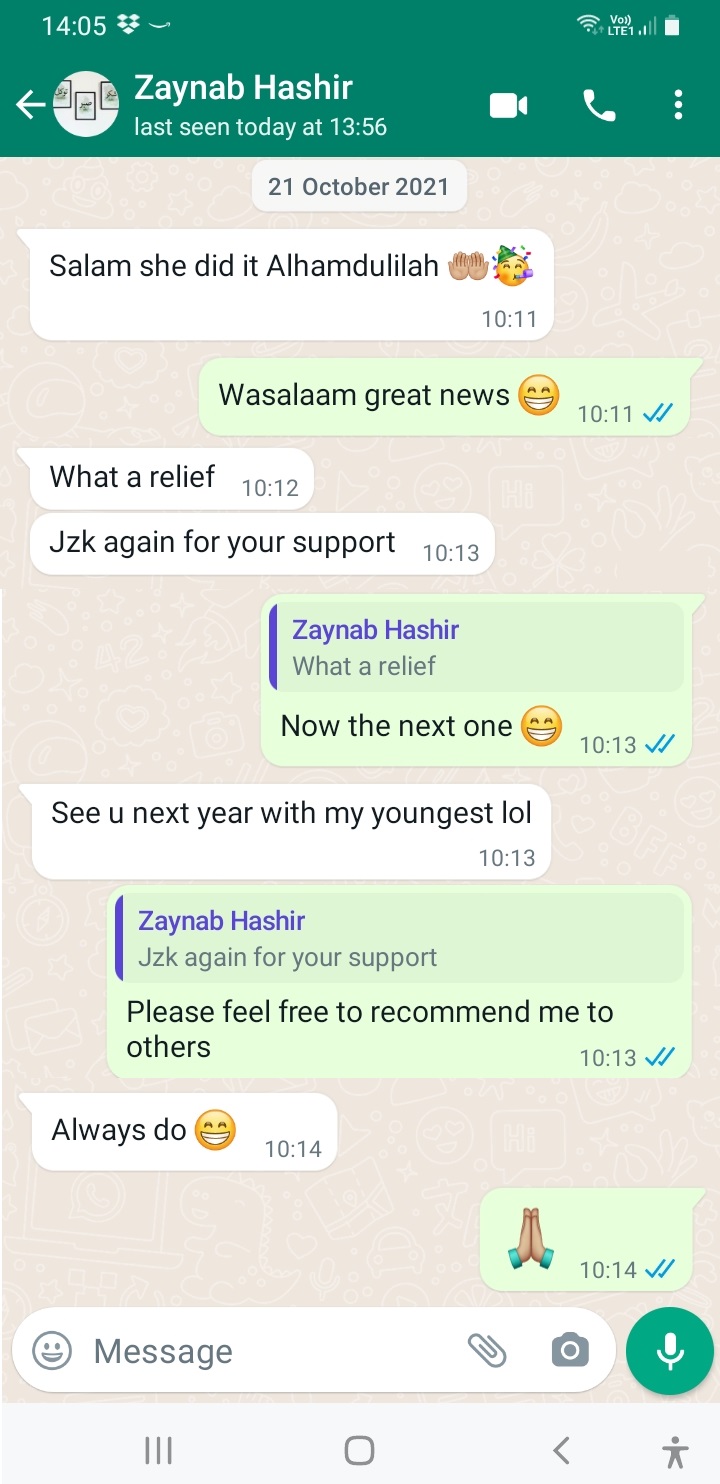The height and width of the screenshot is (1484, 720).
Task: Jump to quoted "Jzk again for your support"
Action: tap(399, 938)
